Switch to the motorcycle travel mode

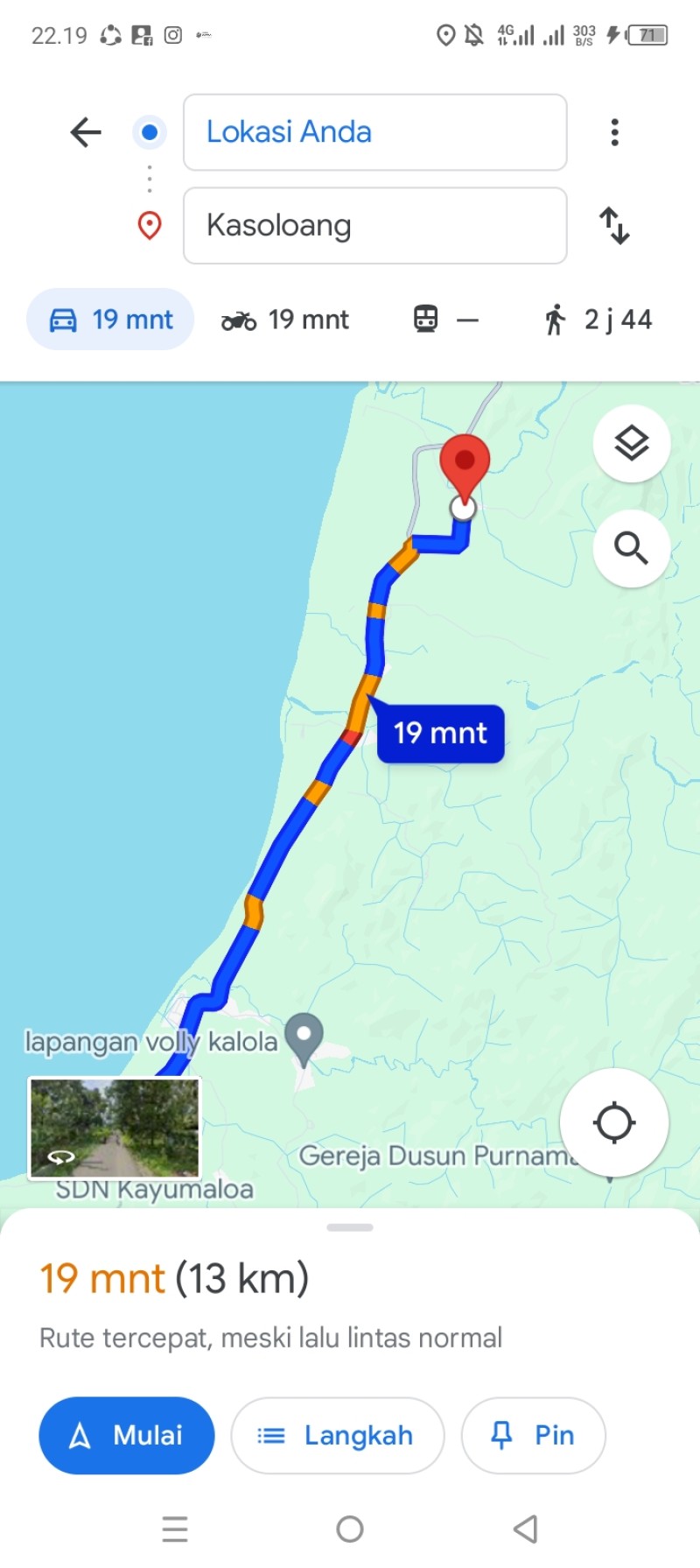(x=285, y=320)
